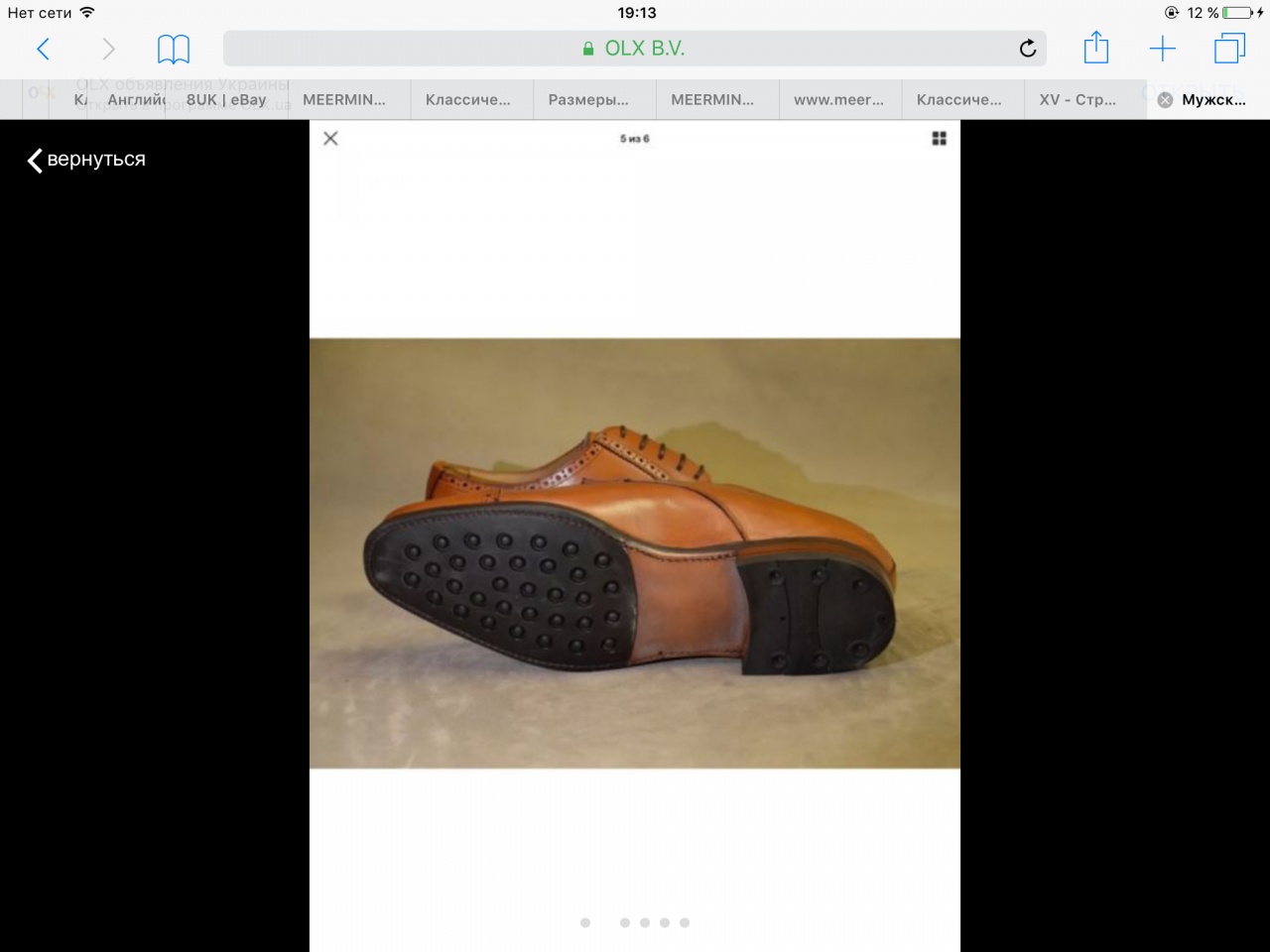Close the photo gallery viewer
Screen dimensions: 1270x952
[330, 139]
